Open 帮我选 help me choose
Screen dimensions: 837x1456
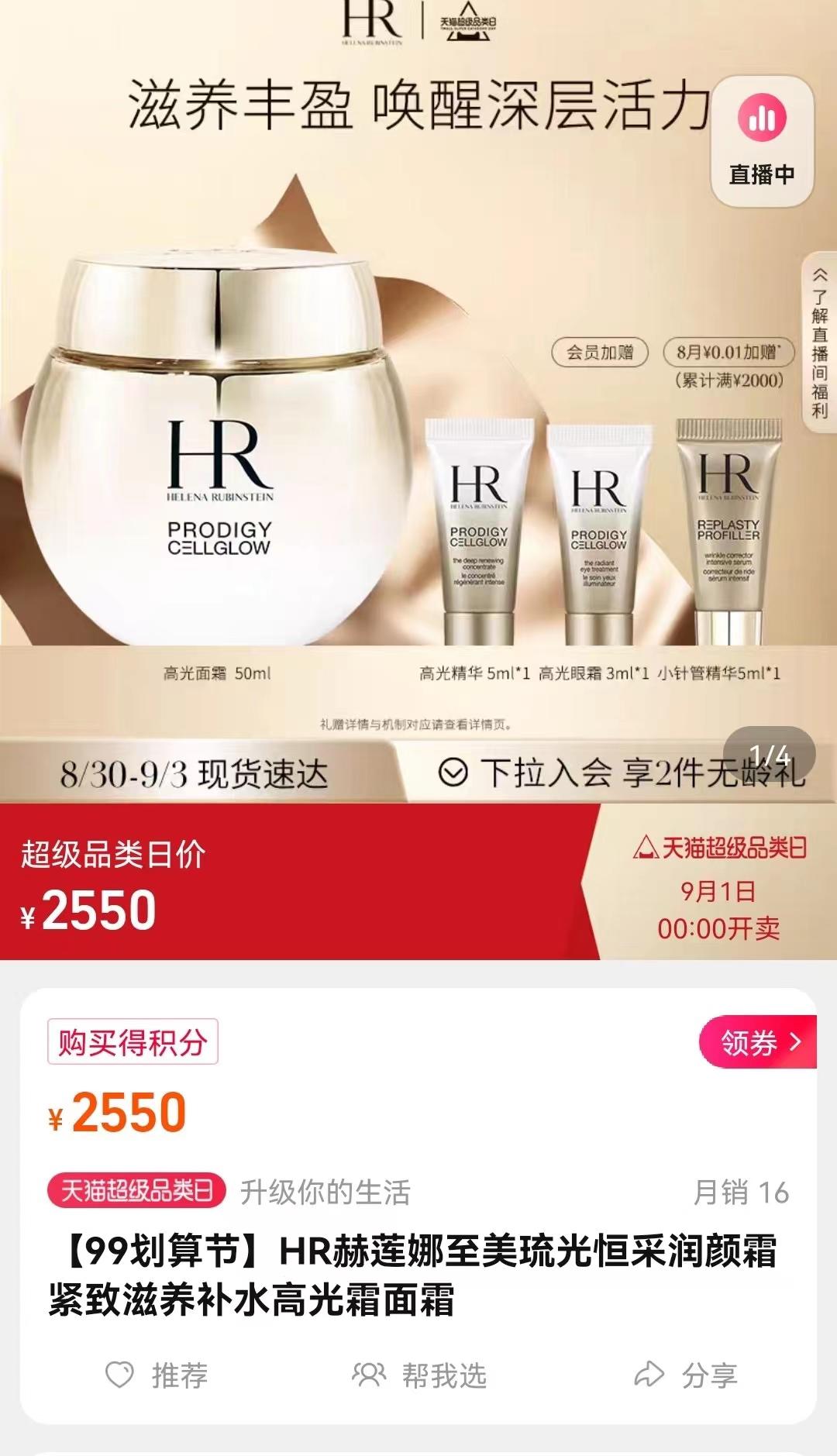click(419, 1375)
